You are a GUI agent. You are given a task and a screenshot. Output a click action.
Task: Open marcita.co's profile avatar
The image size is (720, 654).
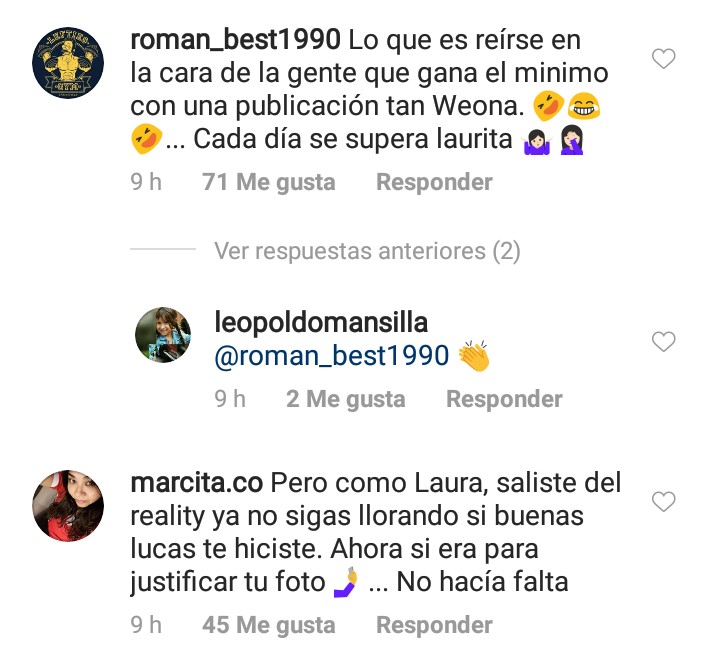(x=70, y=506)
